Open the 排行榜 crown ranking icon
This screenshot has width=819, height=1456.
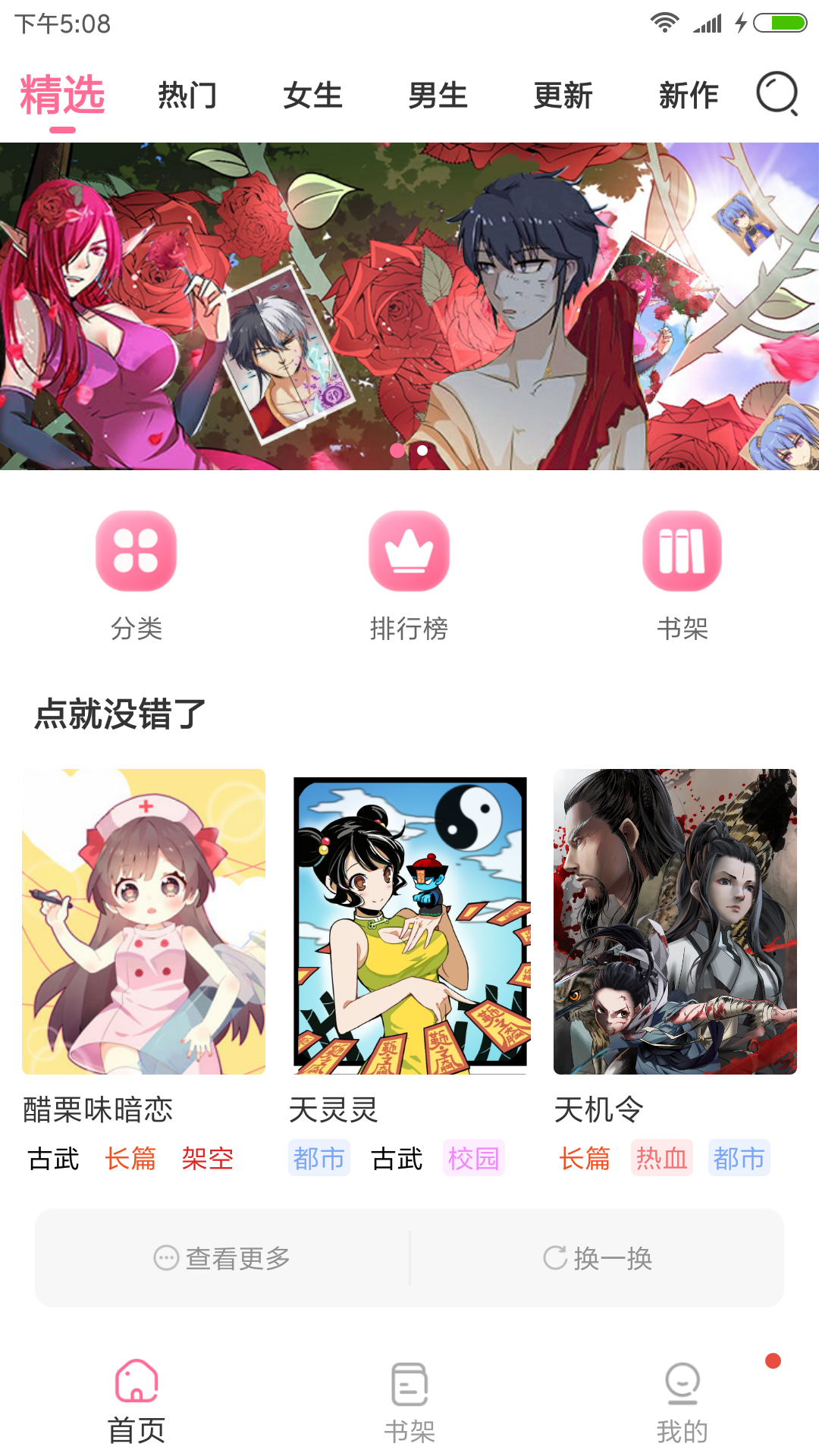409,553
